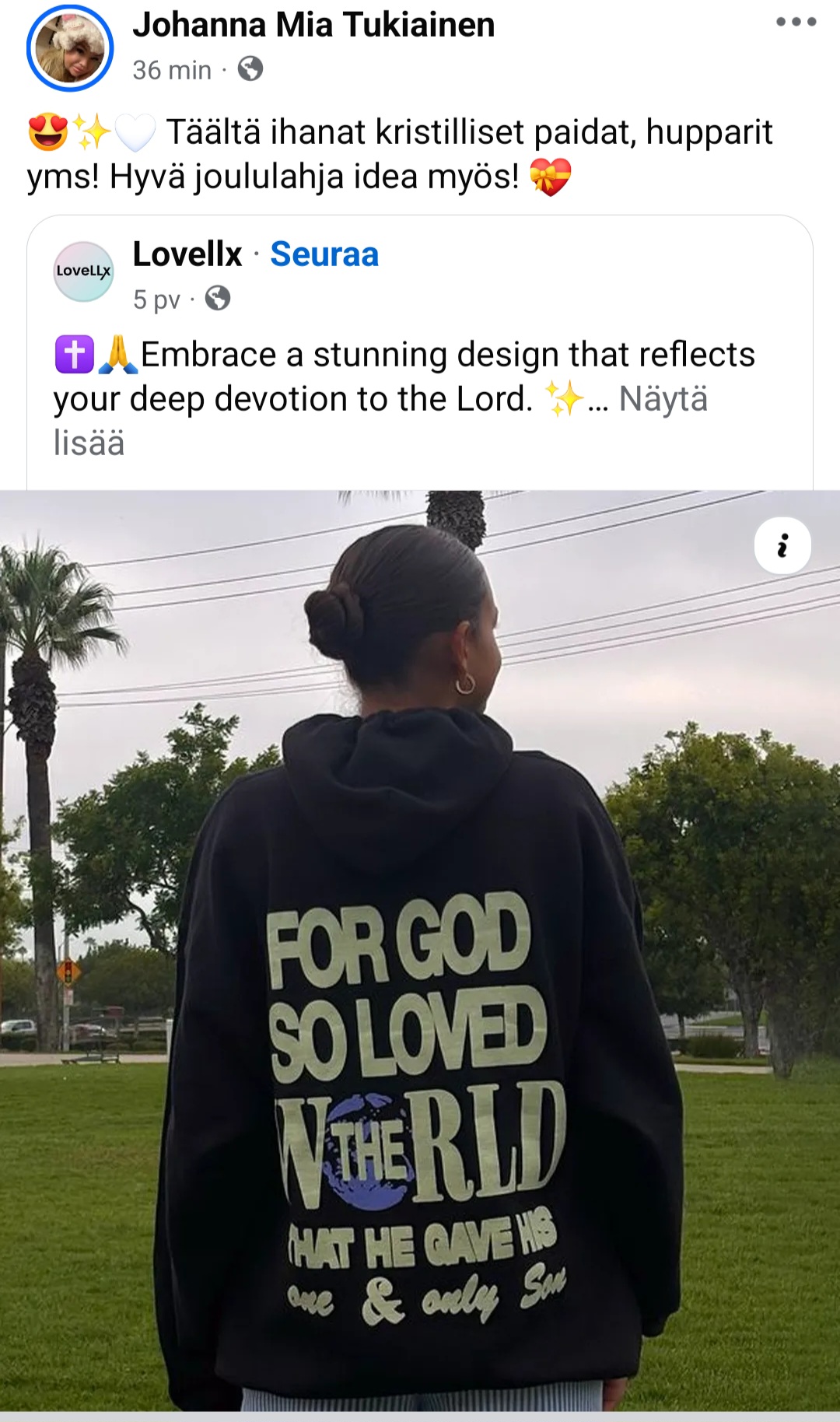View Johanna Mia Tukiainen's profile by name
840x1422 pixels.
coord(313,25)
